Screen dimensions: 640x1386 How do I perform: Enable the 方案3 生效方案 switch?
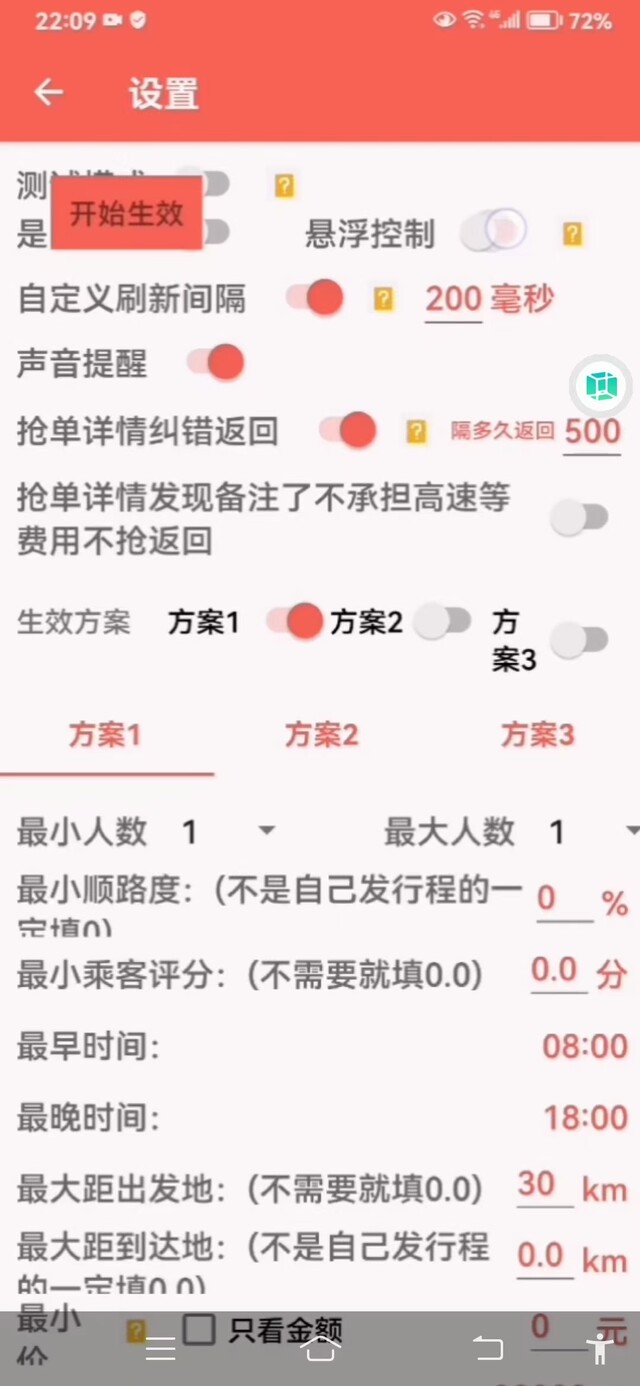point(580,640)
